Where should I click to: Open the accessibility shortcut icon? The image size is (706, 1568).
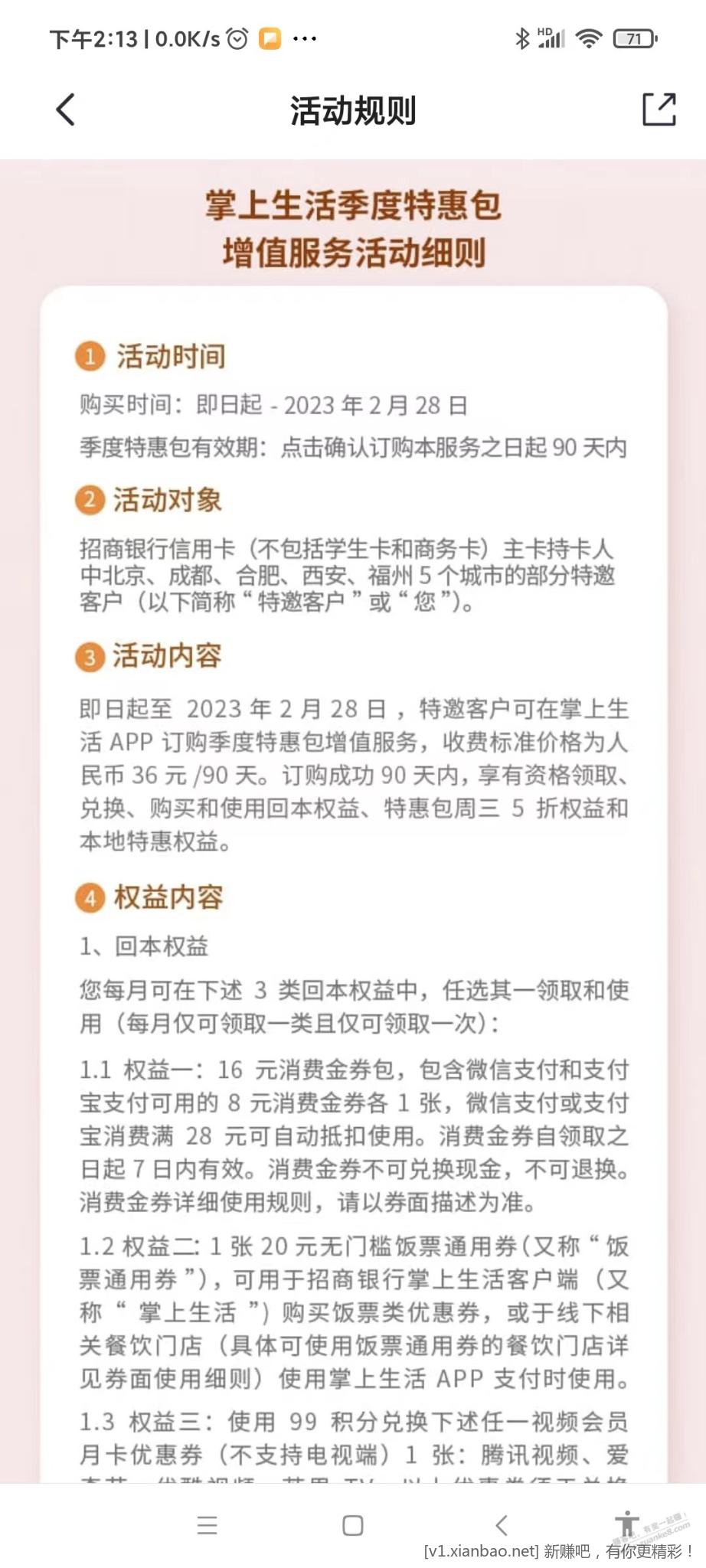(x=626, y=1525)
